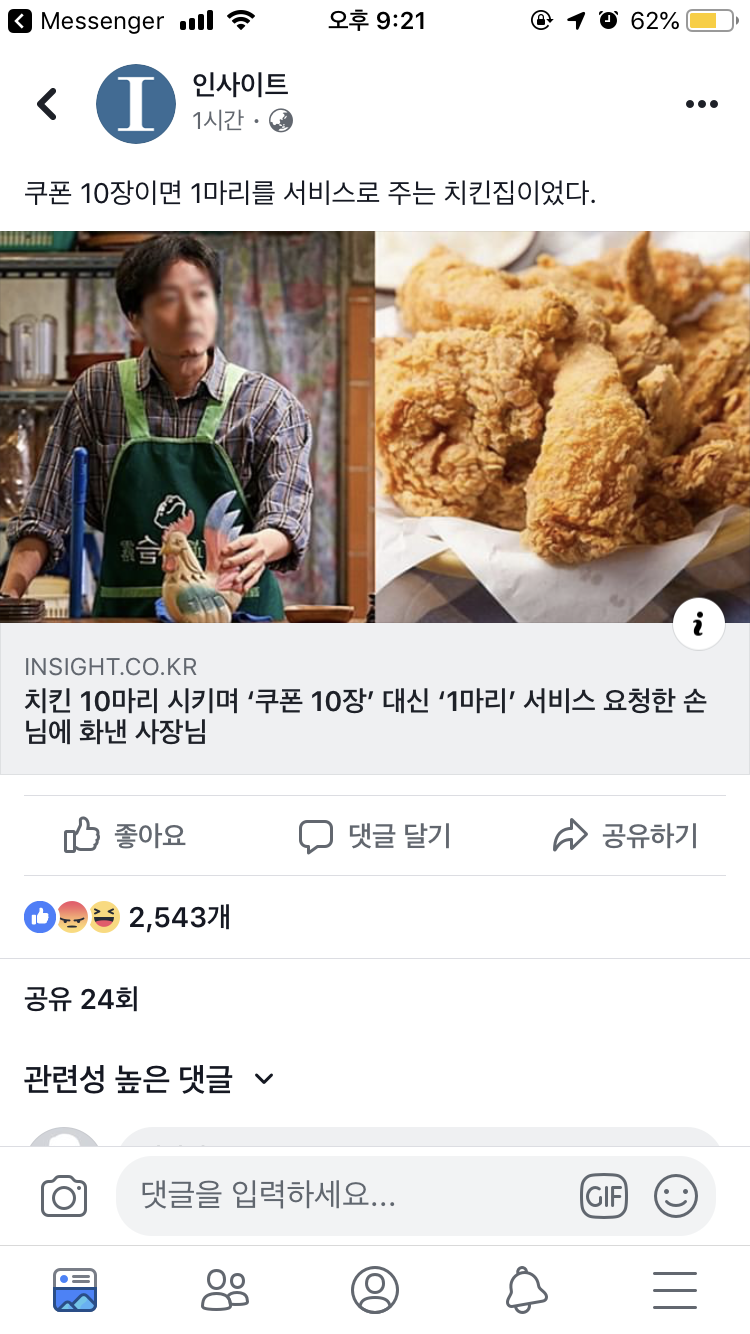Viewport: 750px width, 1334px height.
Task: Open the emoji sticker picker
Action: click(676, 1196)
